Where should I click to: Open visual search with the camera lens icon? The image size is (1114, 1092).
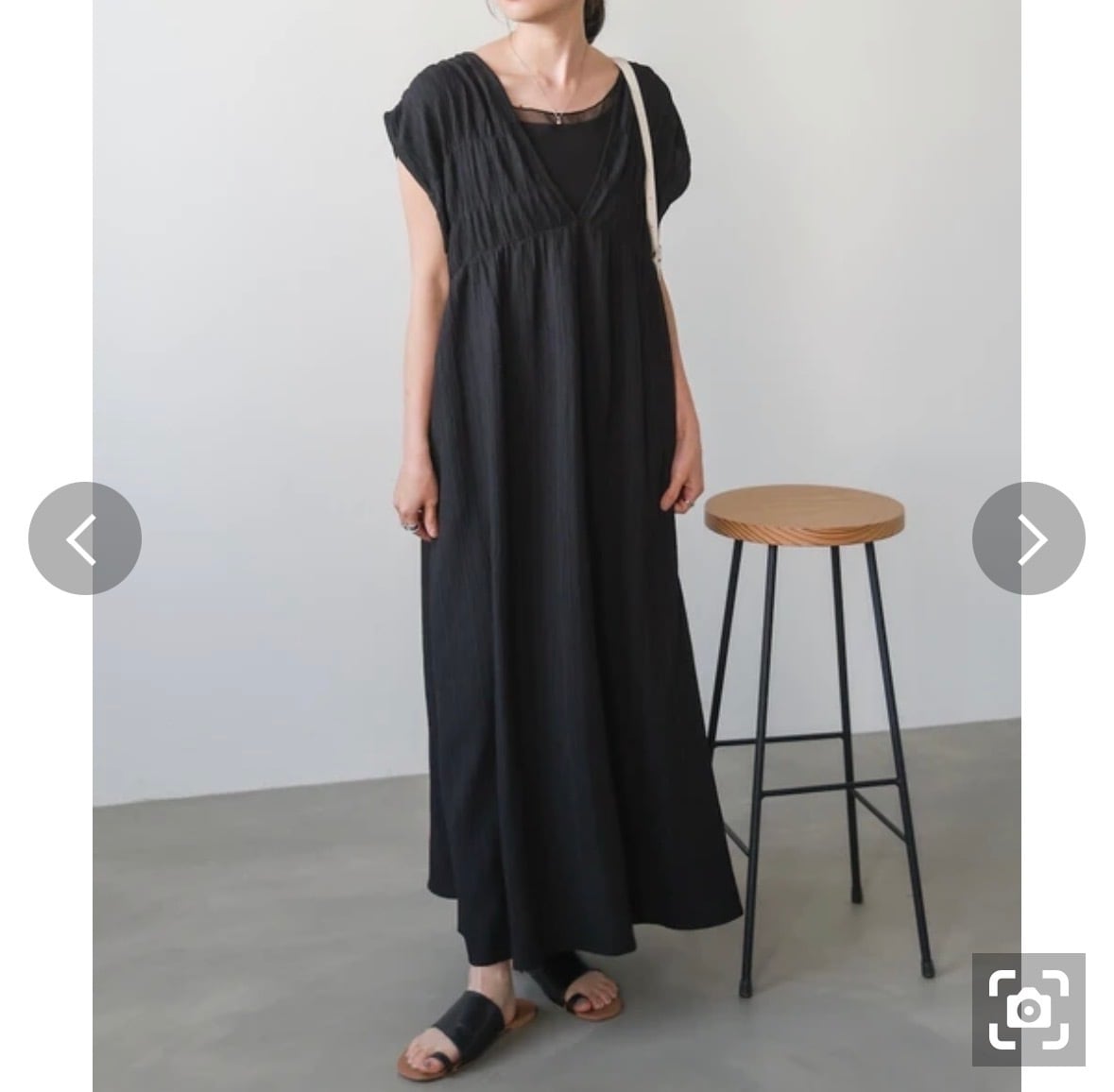(1029, 1010)
